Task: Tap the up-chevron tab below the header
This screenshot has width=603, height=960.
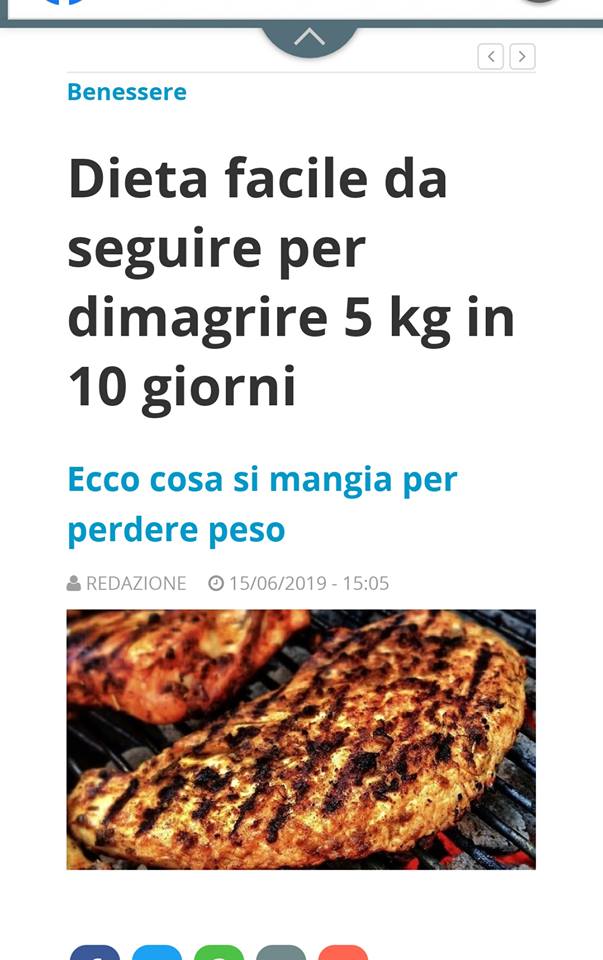Action: [309, 39]
